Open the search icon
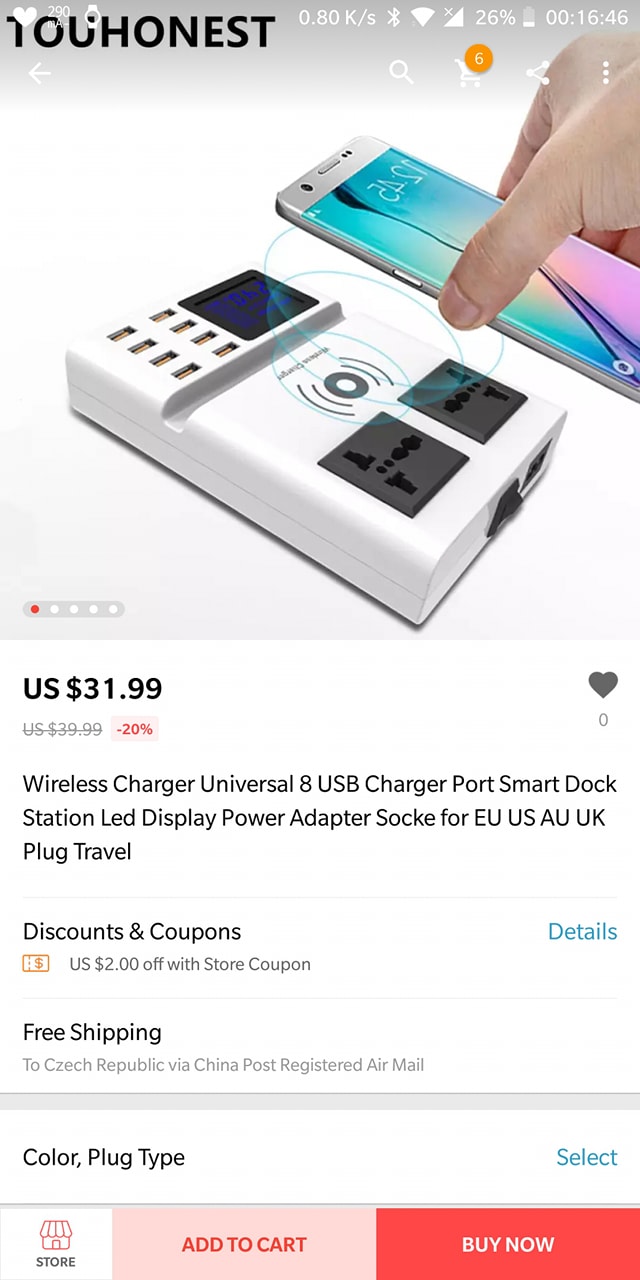Image resolution: width=640 pixels, height=1280 pixels. point(401,73)
